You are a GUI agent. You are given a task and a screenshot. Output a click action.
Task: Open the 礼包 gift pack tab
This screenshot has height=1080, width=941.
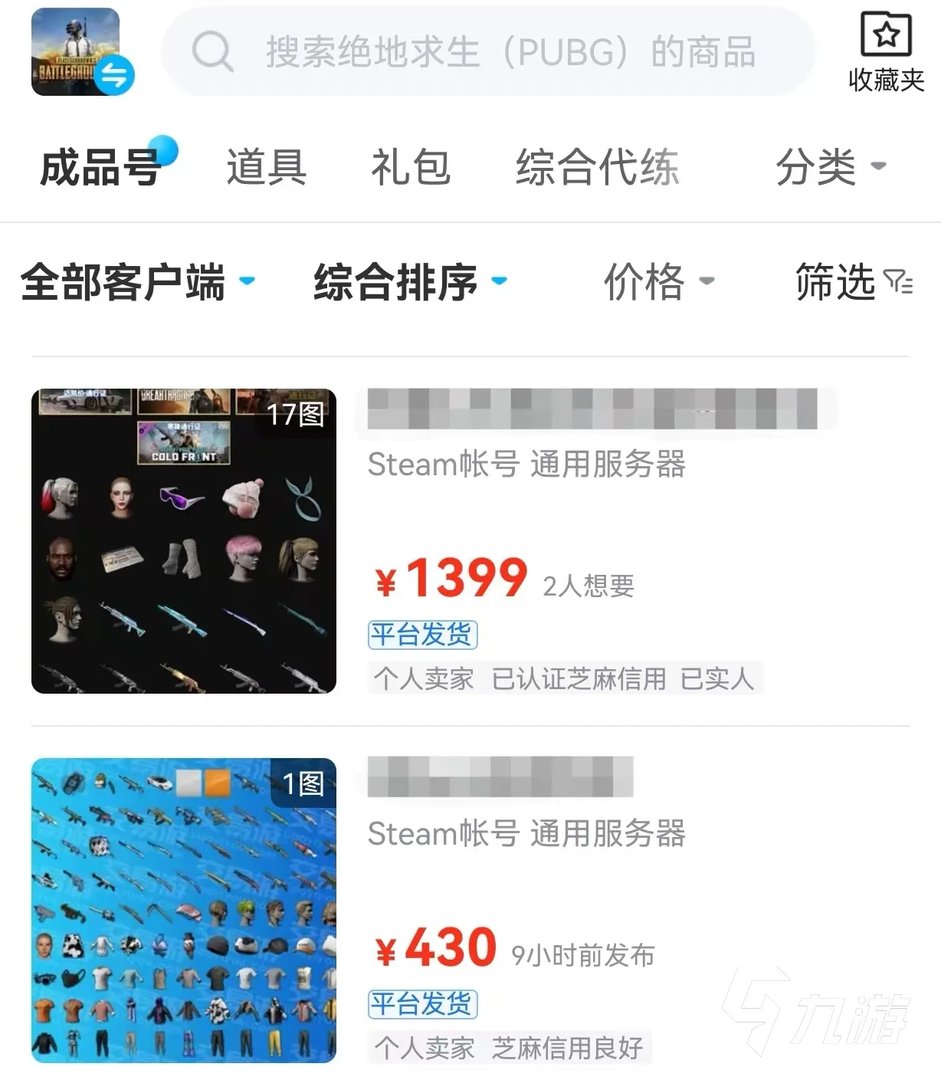[411, 168]
